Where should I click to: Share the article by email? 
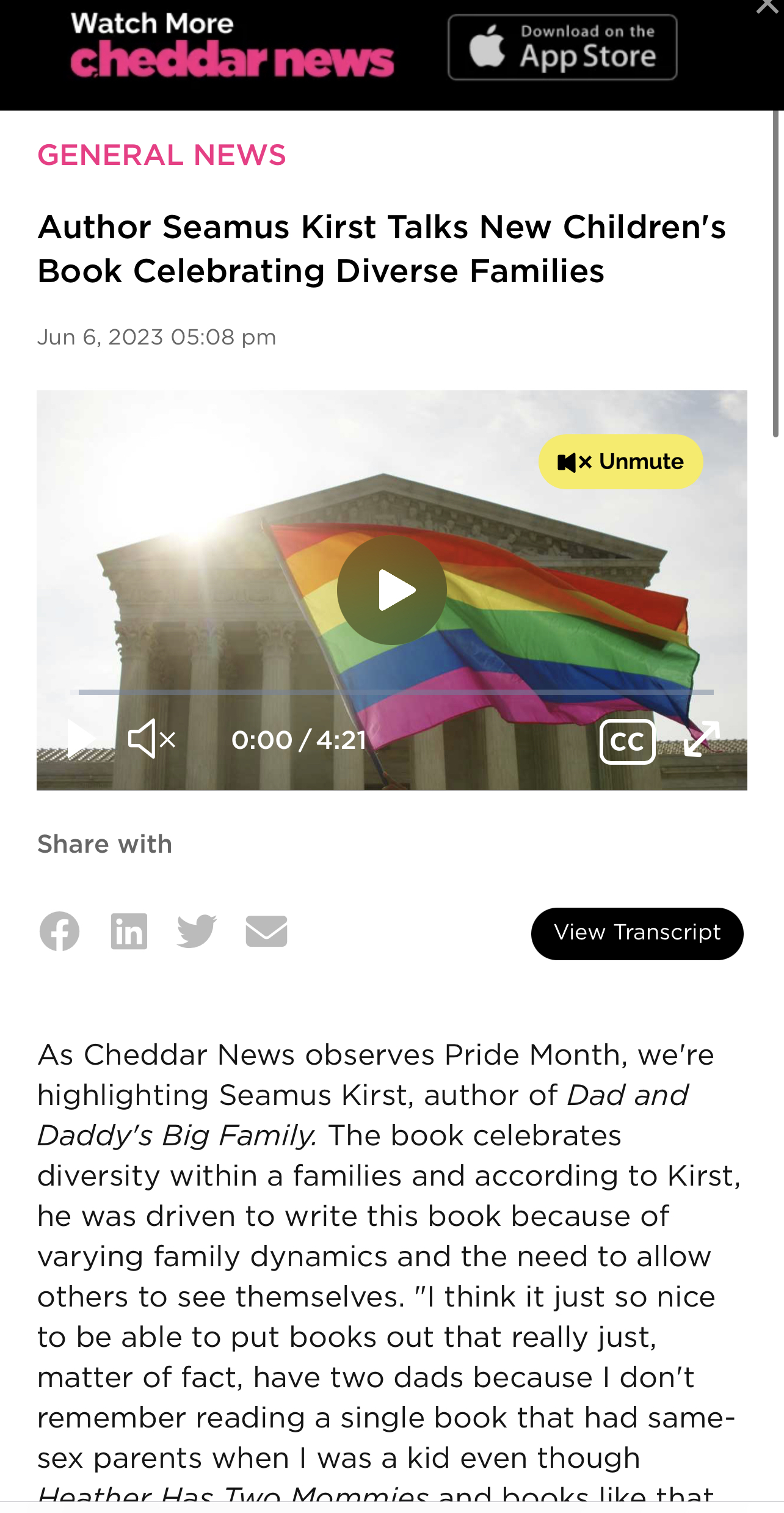[x=266, y=931]
